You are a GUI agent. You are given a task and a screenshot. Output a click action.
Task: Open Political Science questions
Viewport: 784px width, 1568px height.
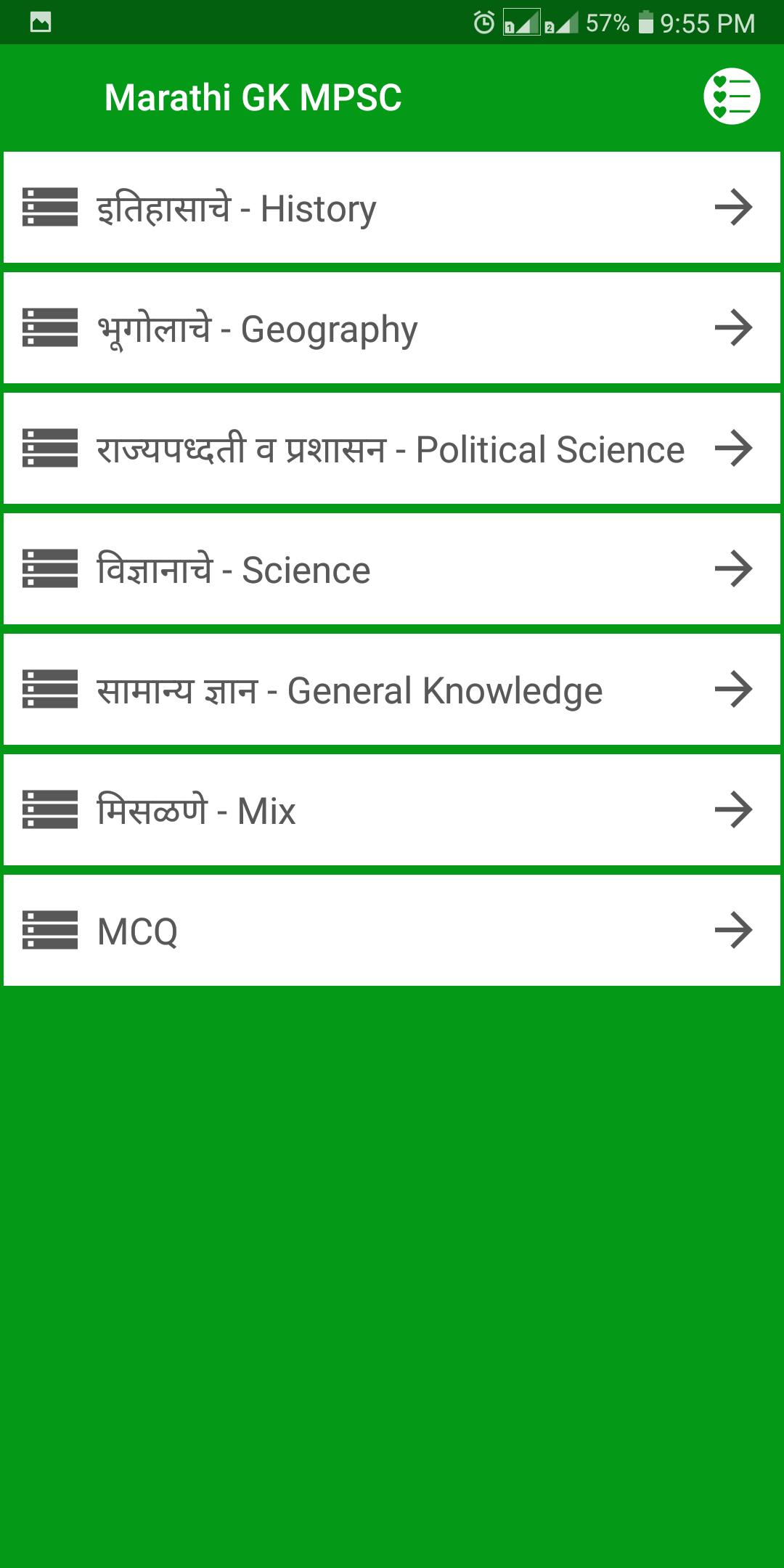[392, 449]
